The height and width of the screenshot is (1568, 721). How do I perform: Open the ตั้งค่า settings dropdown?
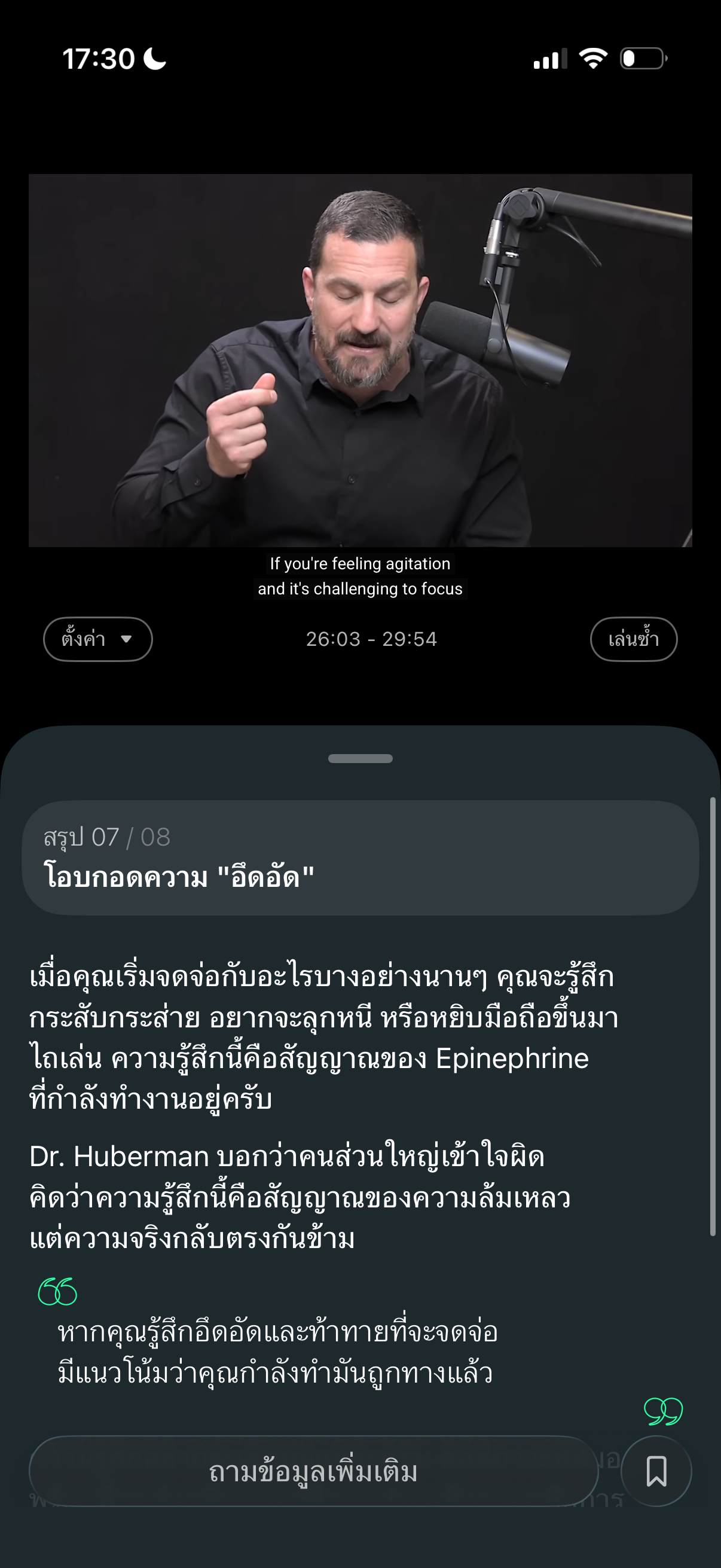tap(97, 639)
